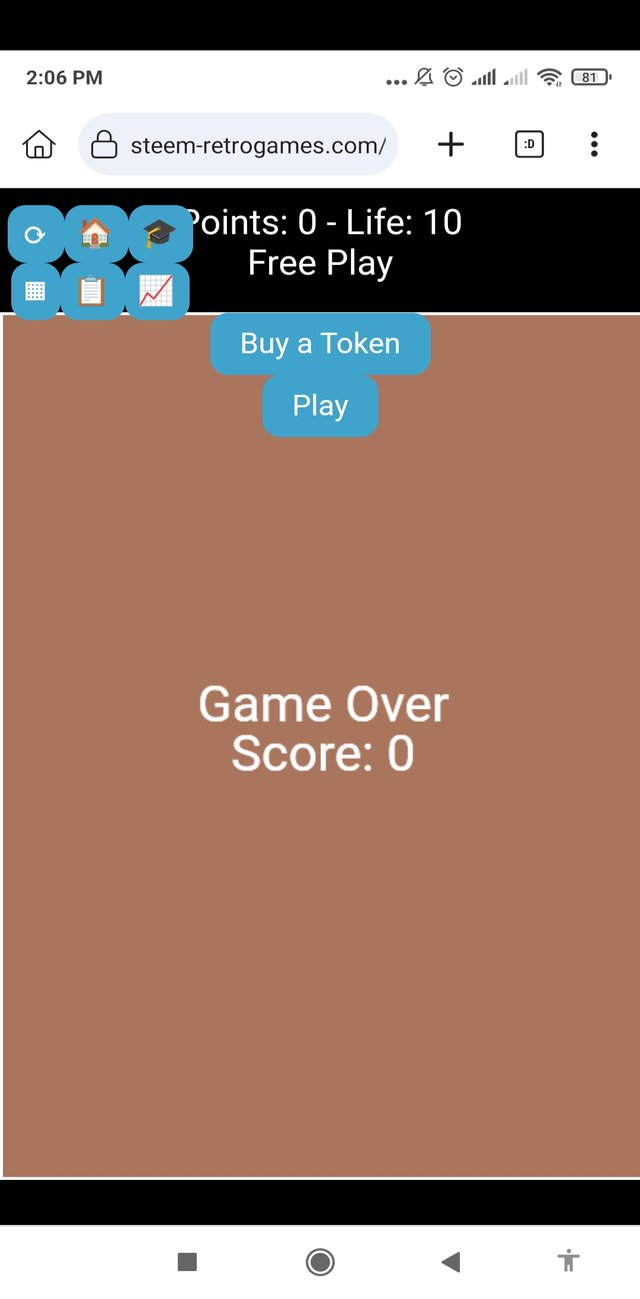Go back using the system back arrow

(x=451, y=1262)
